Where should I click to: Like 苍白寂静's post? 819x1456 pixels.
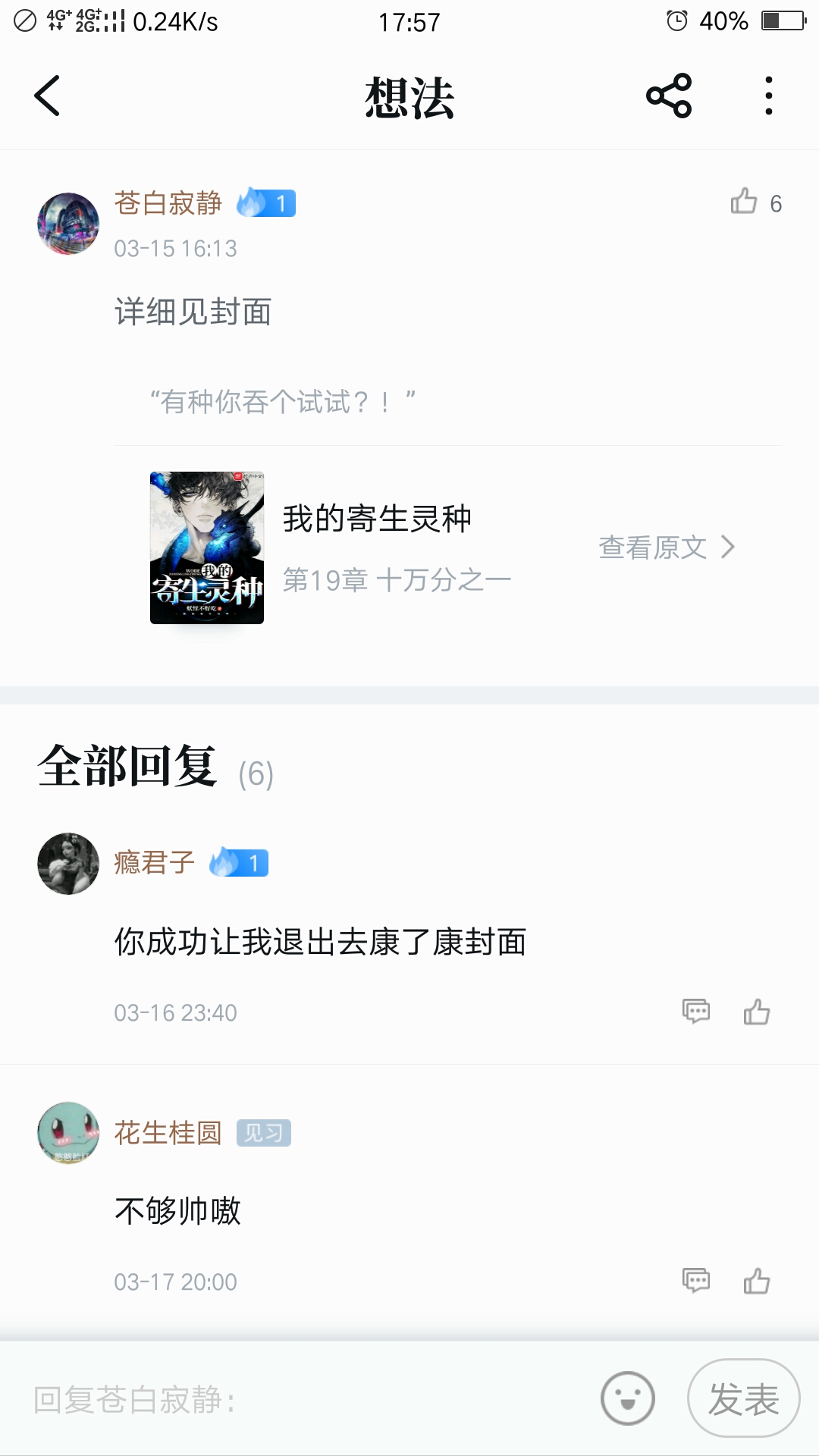coord(745,202)
